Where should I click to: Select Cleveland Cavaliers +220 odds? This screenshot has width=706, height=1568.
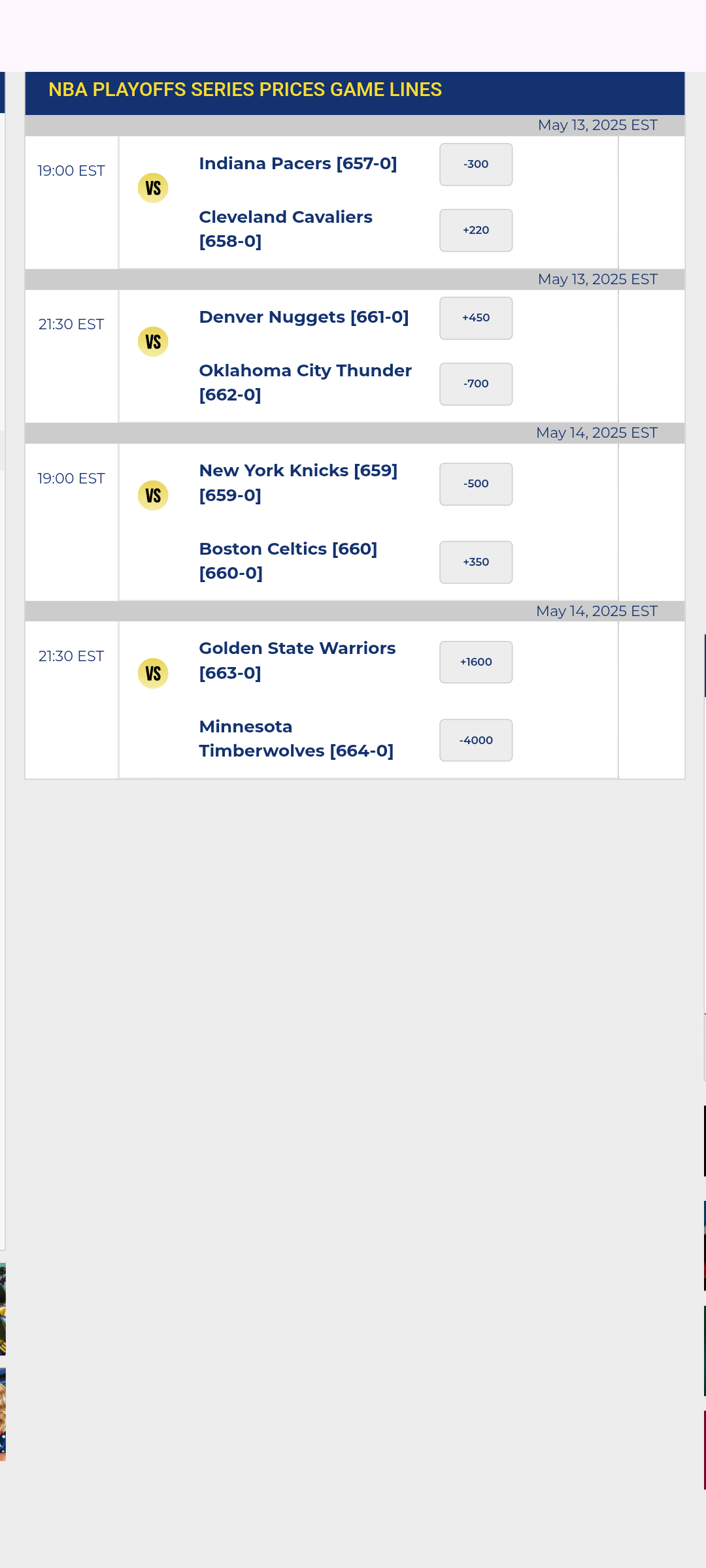(476, 230)
